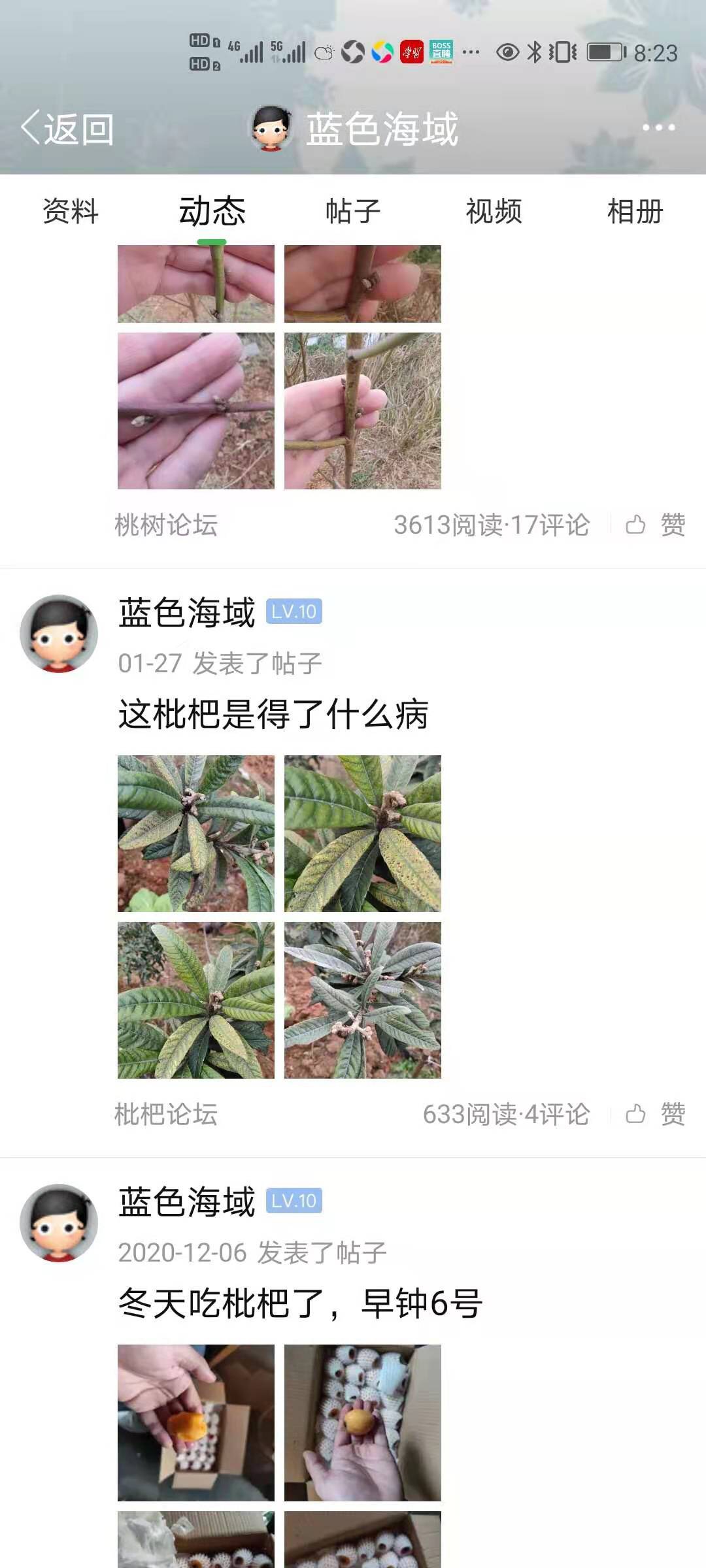
Task: Go back with the 返回 button
Action: pyautogui.click(x=68, y=128)
